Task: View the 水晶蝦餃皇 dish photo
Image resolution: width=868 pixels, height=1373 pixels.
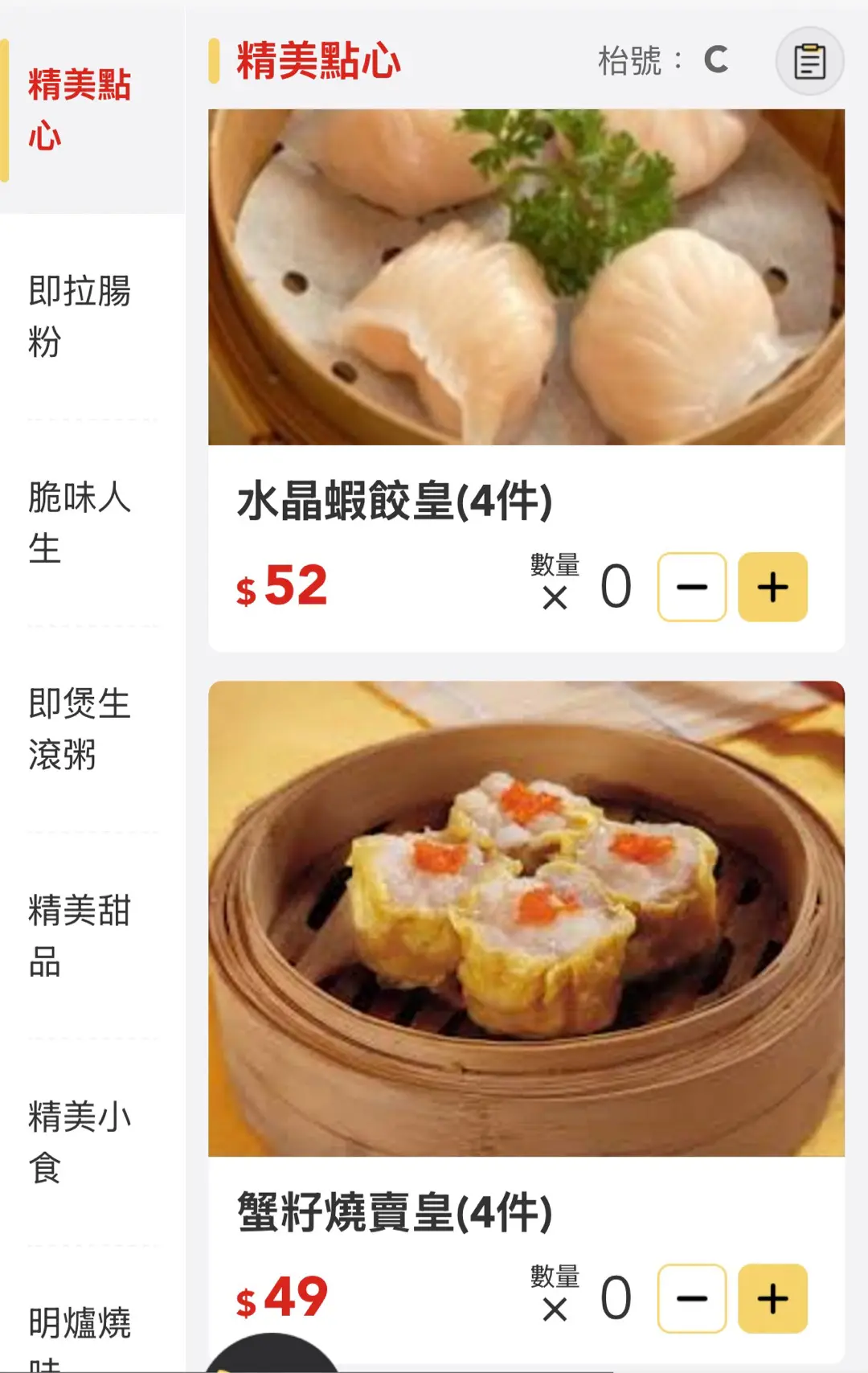Action: tap(526, 277)
